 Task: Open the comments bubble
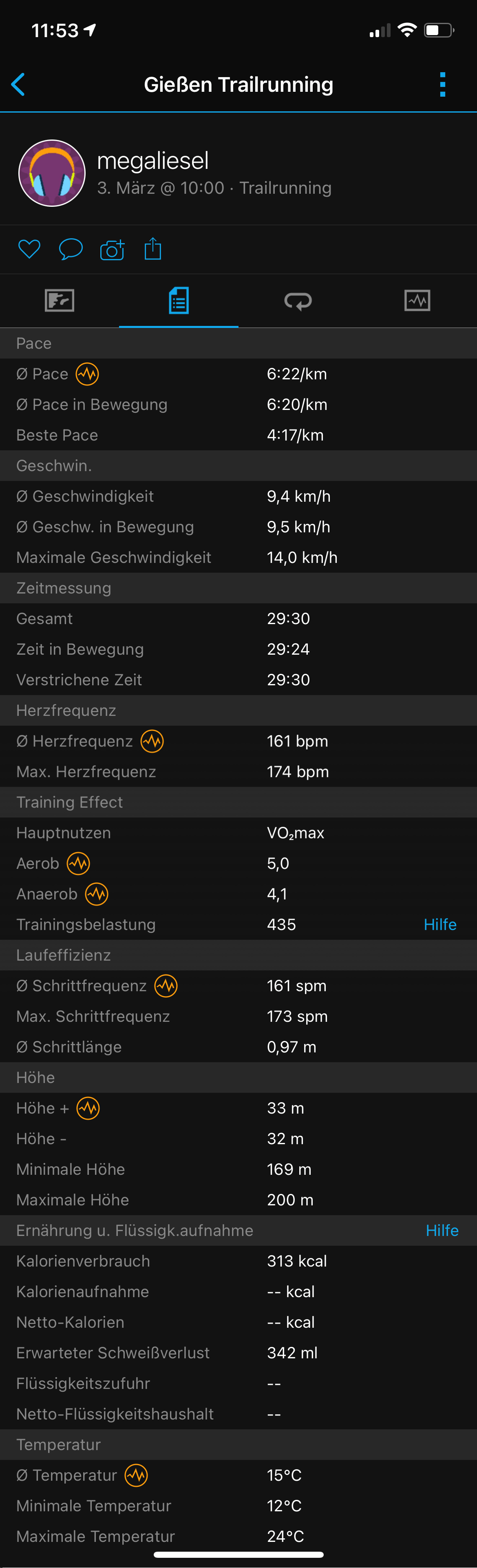71,249
